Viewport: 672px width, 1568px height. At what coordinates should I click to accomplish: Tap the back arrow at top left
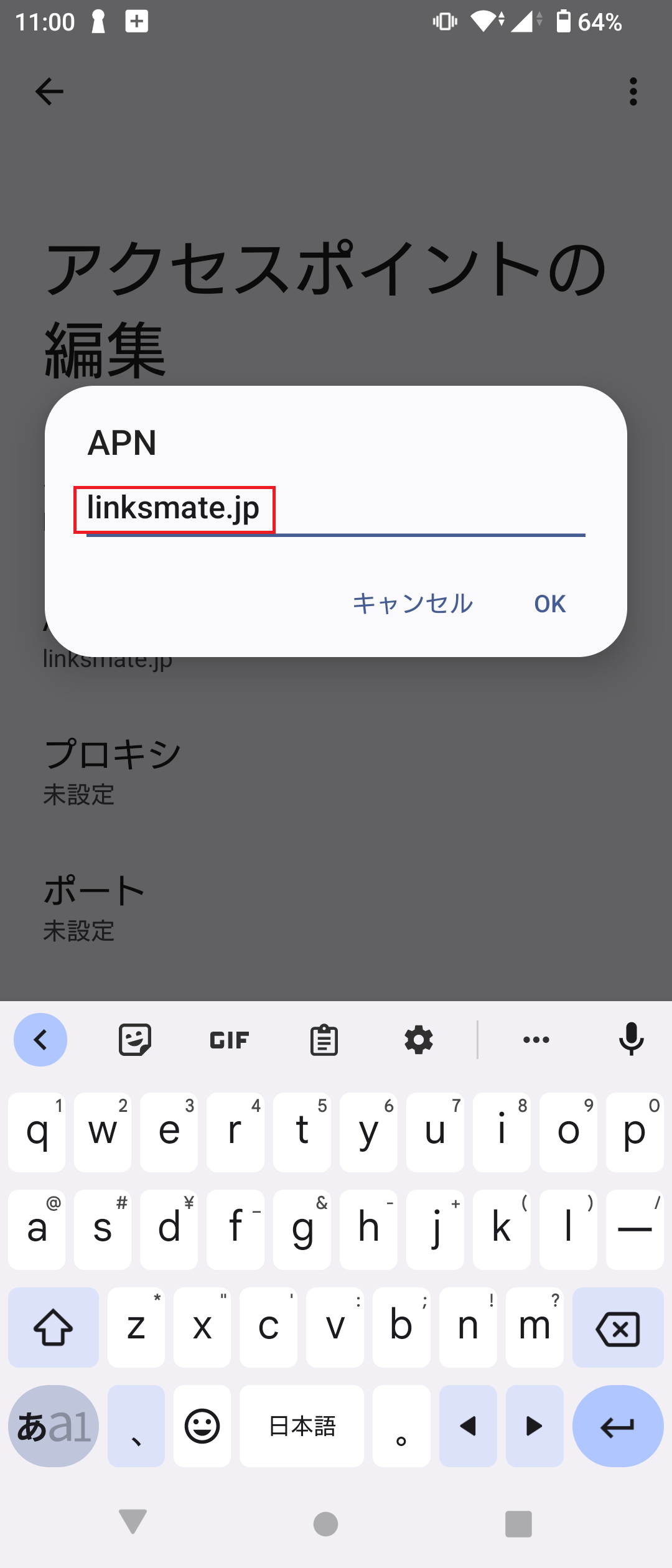(47, 91)
